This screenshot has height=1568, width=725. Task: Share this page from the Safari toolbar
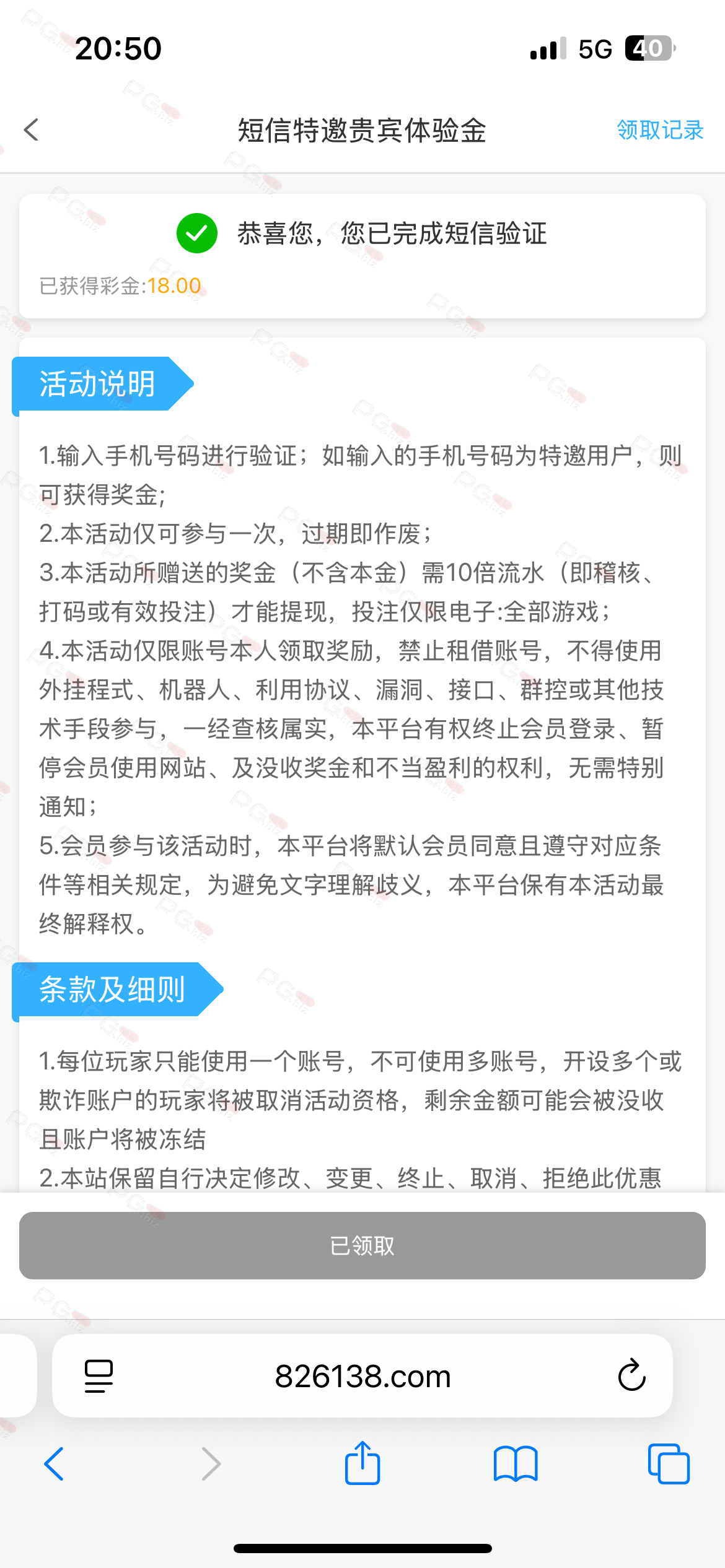point(362,1463)
